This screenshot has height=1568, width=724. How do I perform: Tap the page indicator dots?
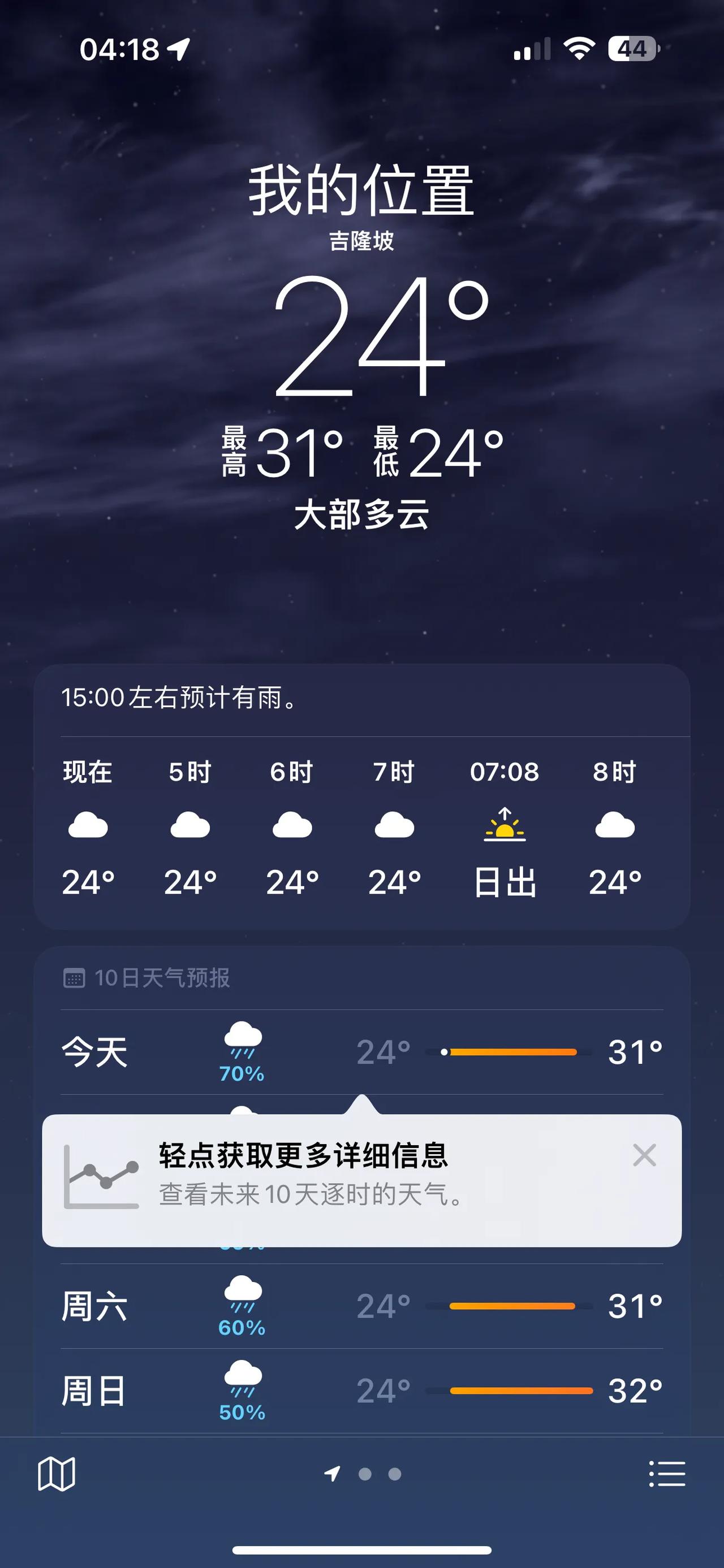pyautogui.click(x=363, y=1474)
